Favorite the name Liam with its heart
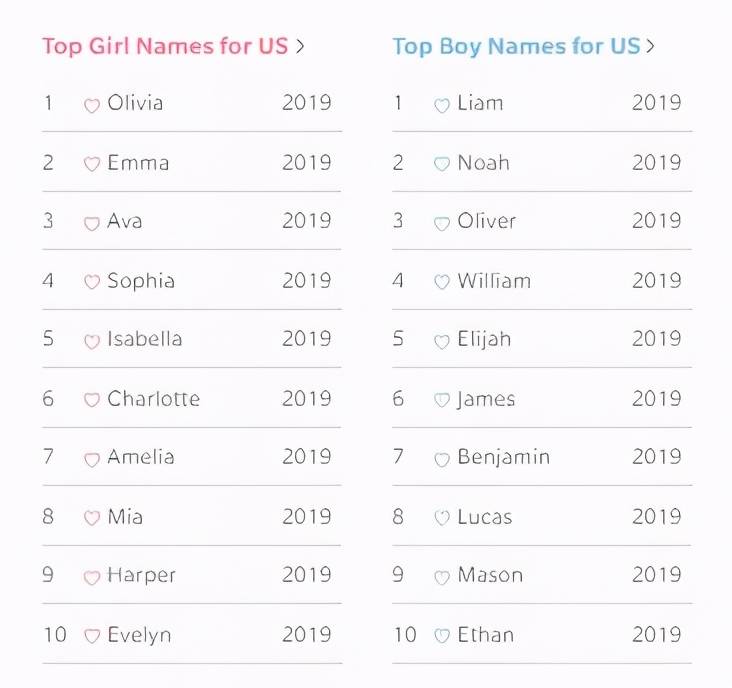This screenshot has height=688, width=732. (442, 105)
